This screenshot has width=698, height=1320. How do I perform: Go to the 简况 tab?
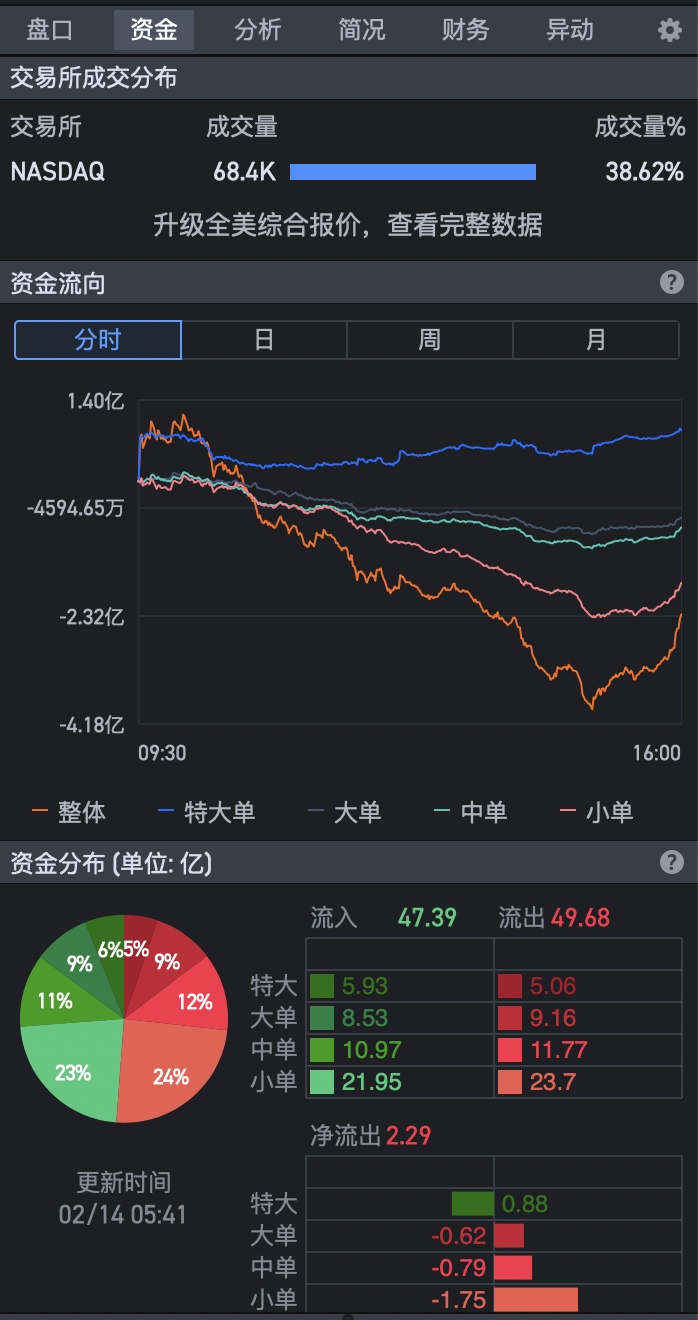[x=362, y=30]
